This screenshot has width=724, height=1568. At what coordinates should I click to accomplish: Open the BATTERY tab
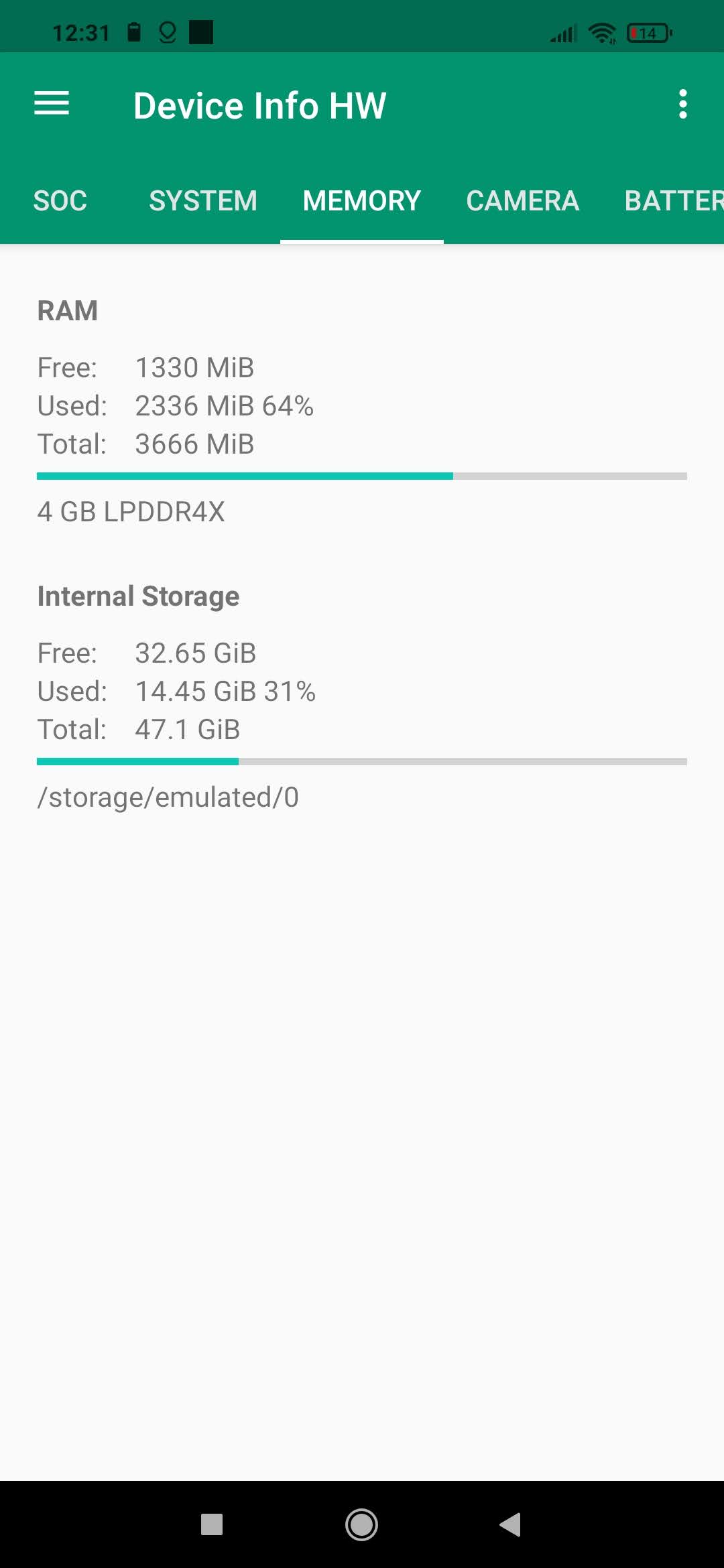coord(673,201)
